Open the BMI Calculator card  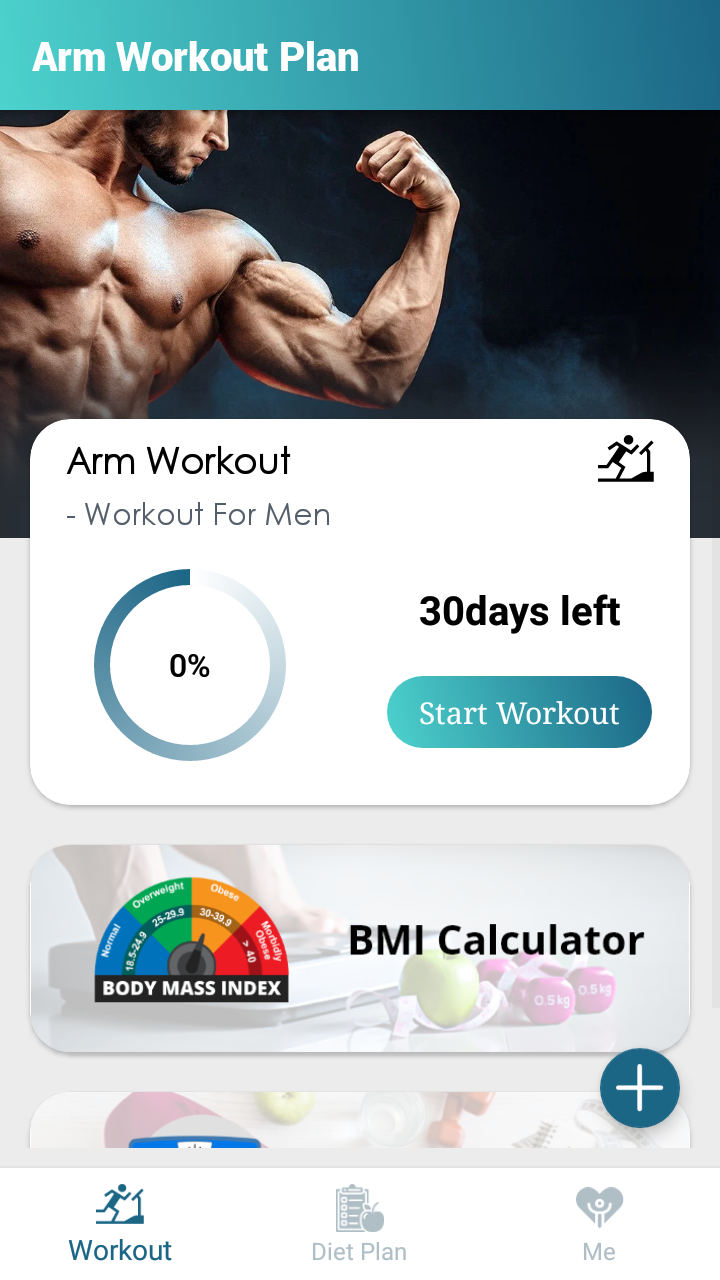(360, 947)
